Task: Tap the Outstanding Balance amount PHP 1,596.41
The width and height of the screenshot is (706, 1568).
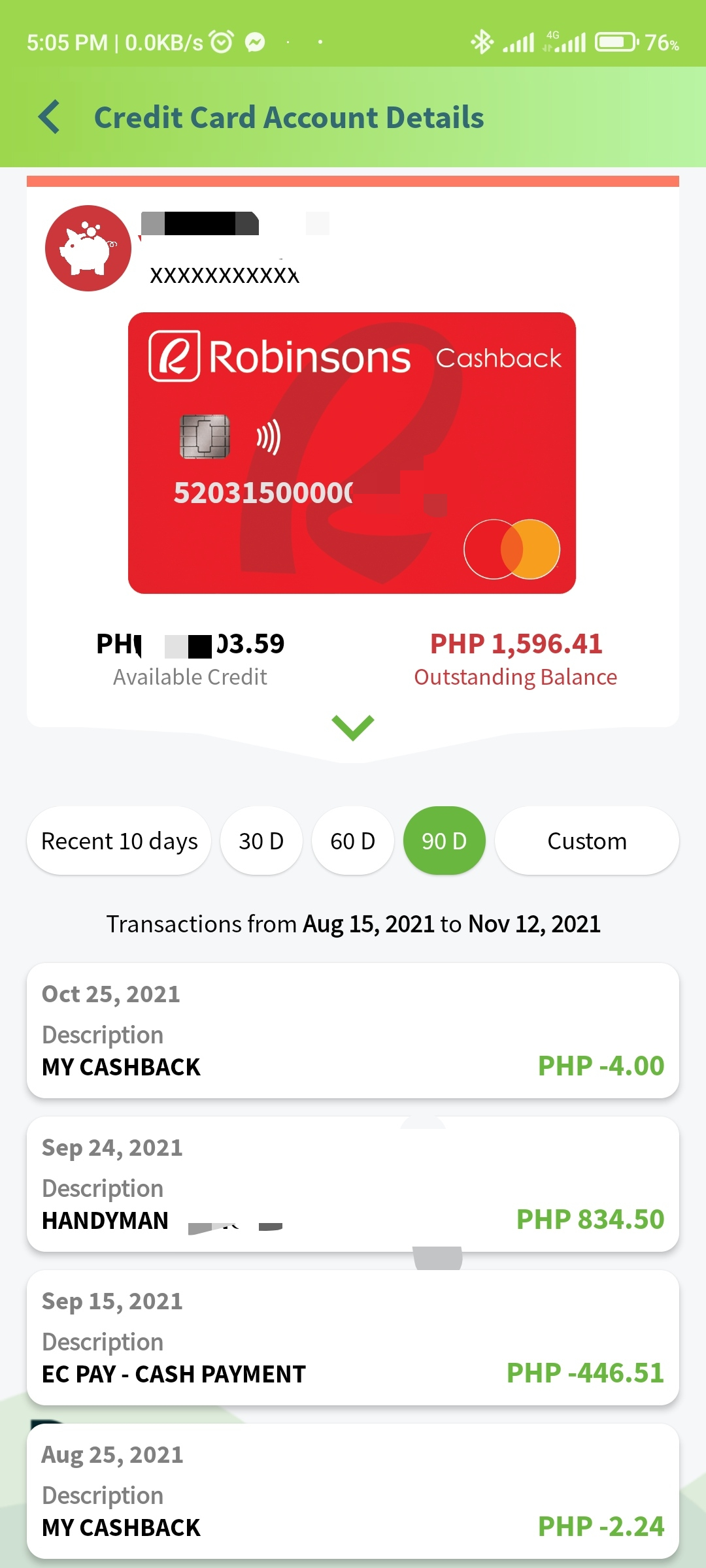Action: click(x=516, y=644)
